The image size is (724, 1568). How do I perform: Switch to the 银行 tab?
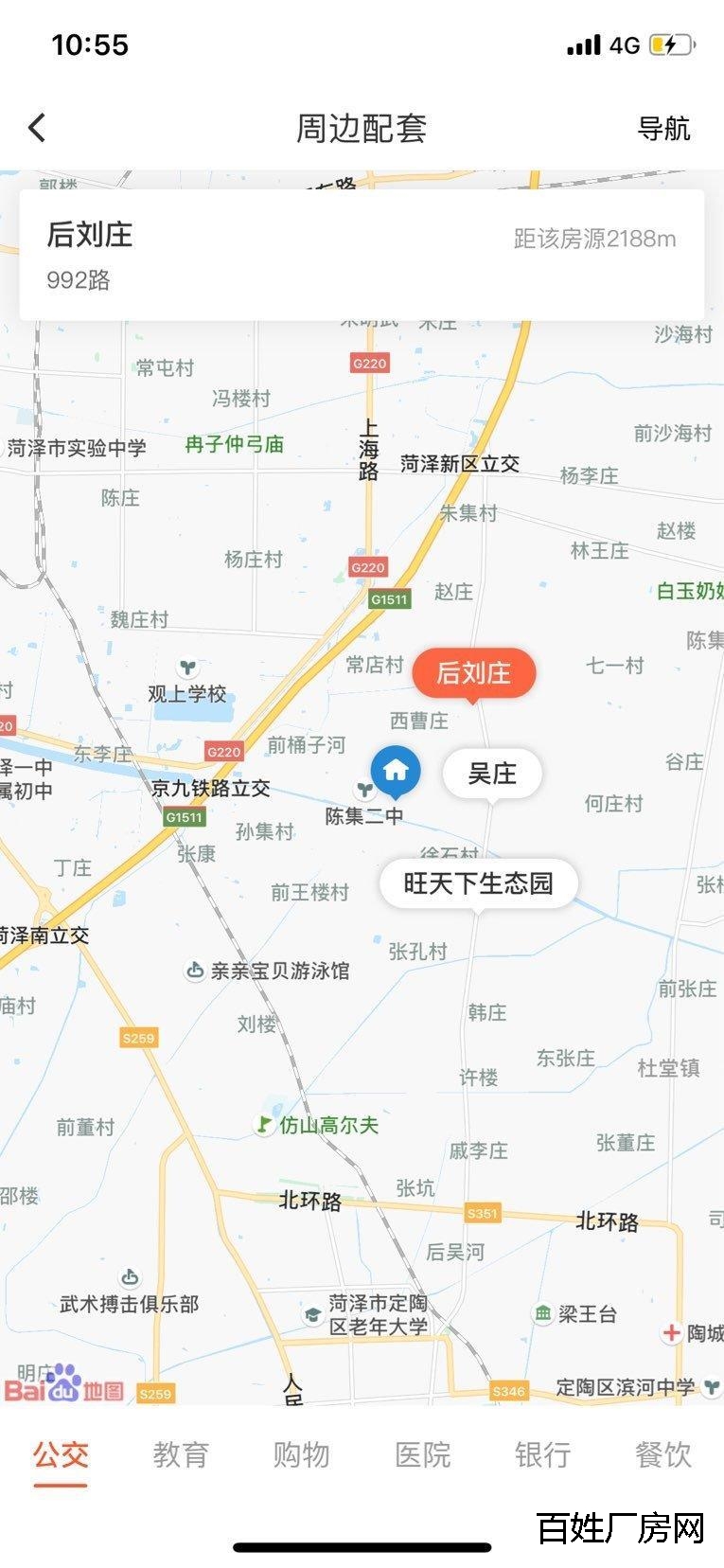click(x=542, y=1454)
